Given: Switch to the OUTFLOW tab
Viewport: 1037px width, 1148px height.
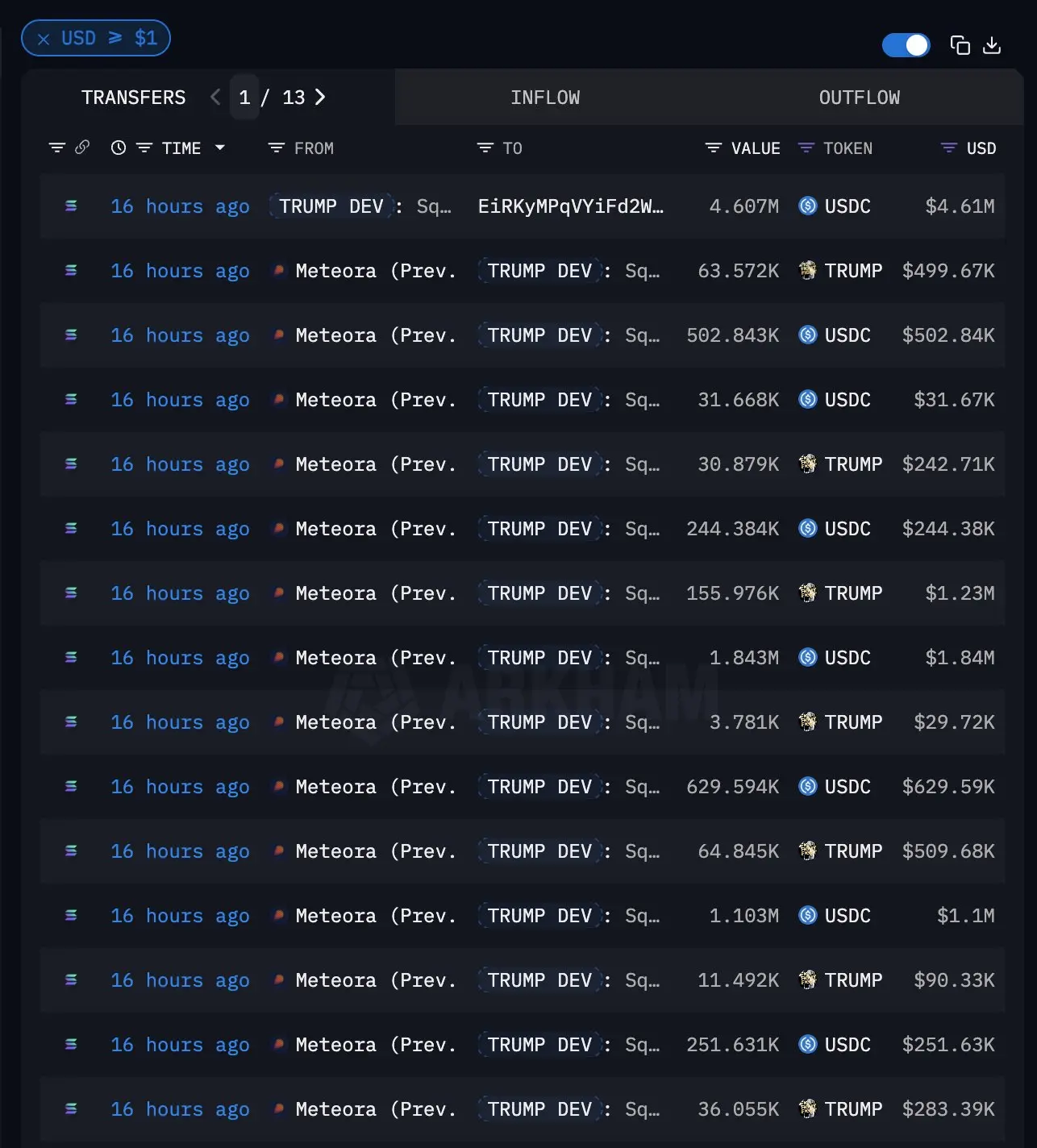Looking at the screenshot, I should (860, 98).
